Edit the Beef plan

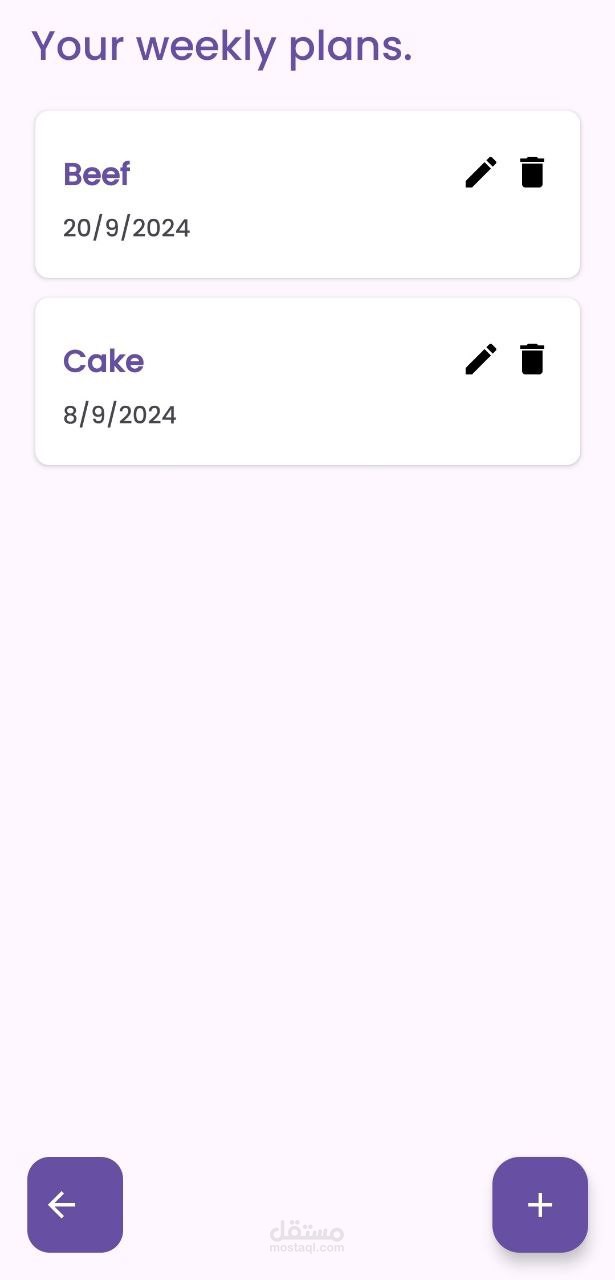[481, 172]
